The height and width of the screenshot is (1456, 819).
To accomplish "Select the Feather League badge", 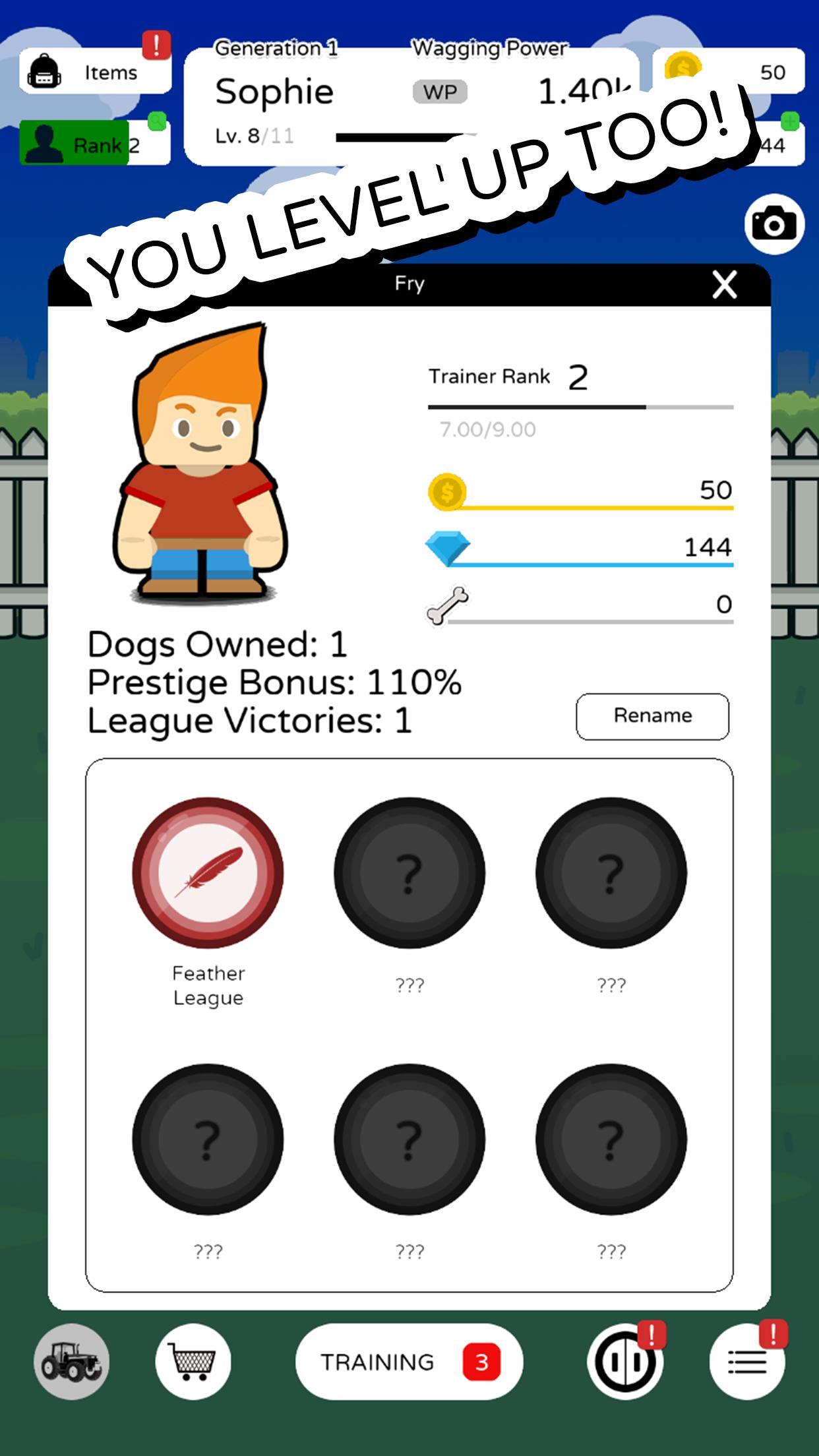I will (x=208, y=872).
